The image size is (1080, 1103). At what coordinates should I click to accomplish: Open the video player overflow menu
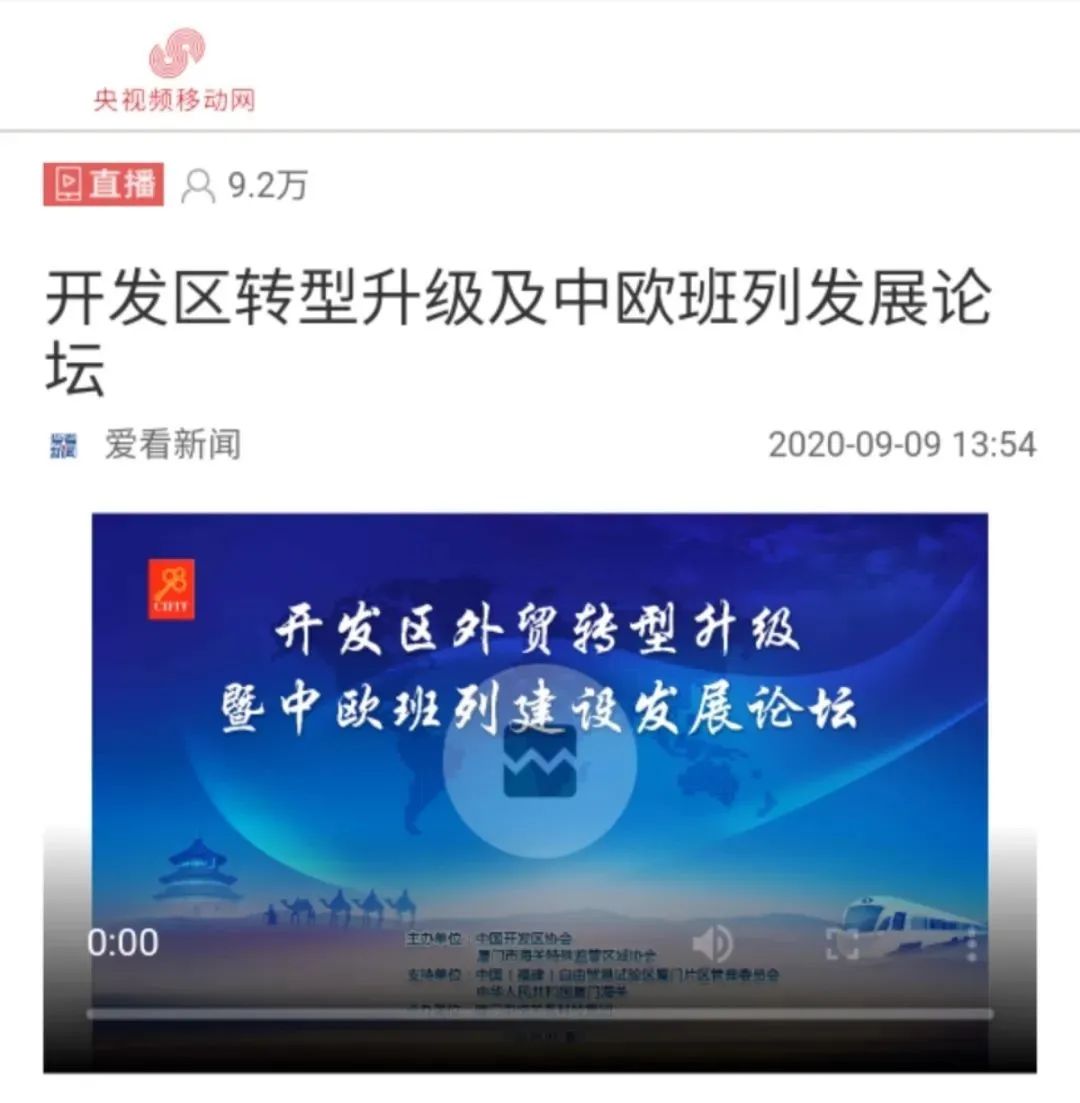click(971, 943)
